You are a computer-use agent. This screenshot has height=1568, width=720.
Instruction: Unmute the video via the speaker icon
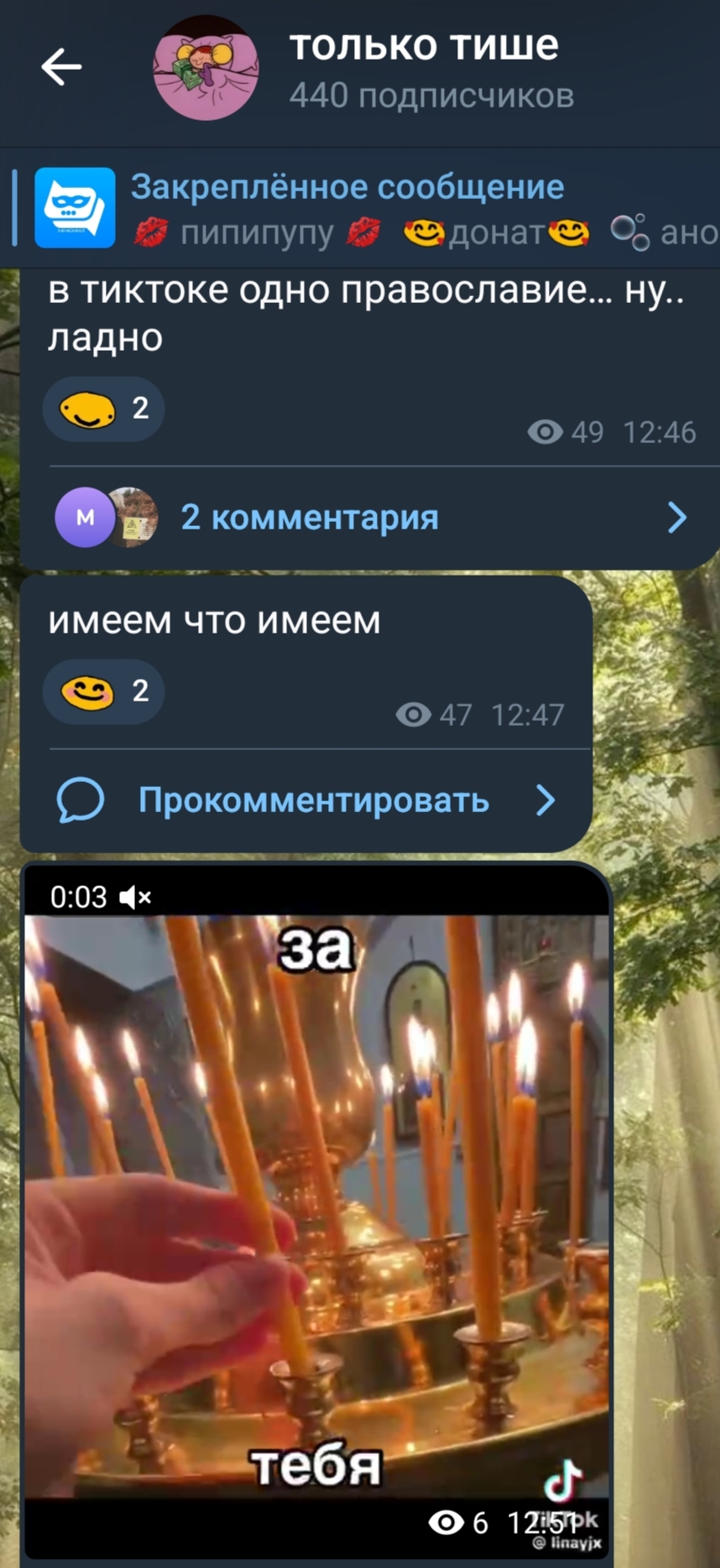click(135, 898)
